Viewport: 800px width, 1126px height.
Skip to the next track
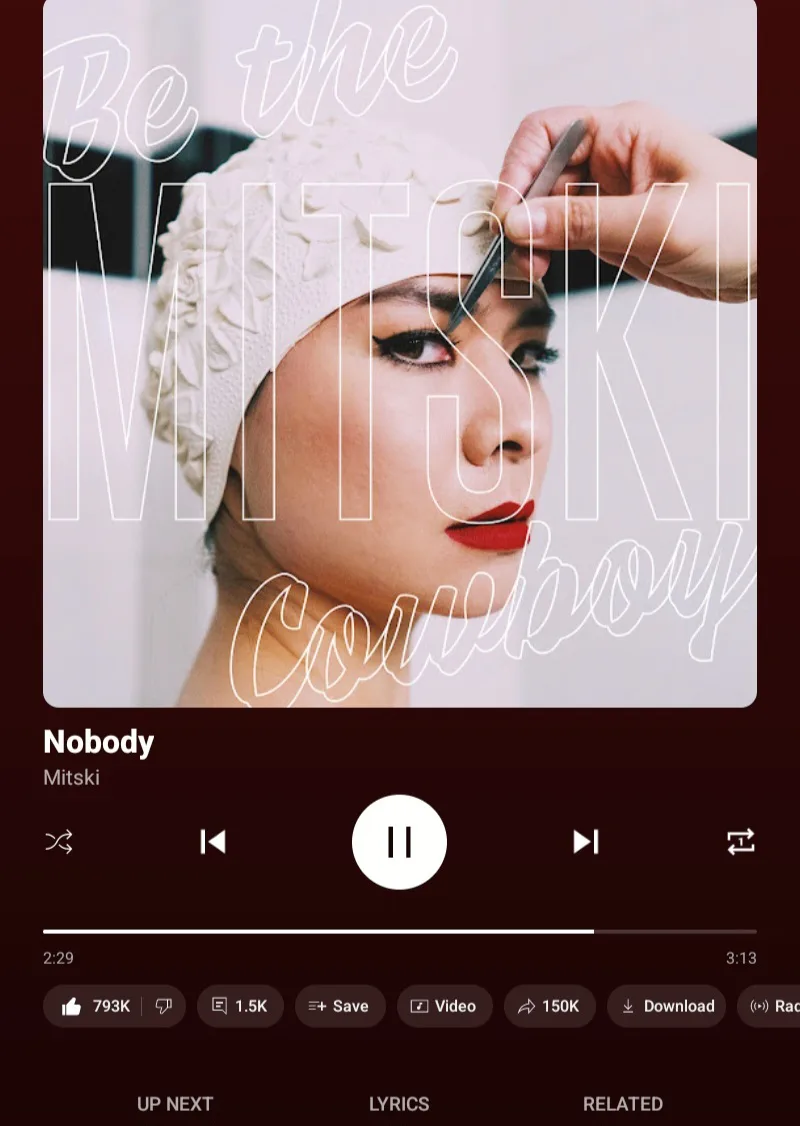586,842
